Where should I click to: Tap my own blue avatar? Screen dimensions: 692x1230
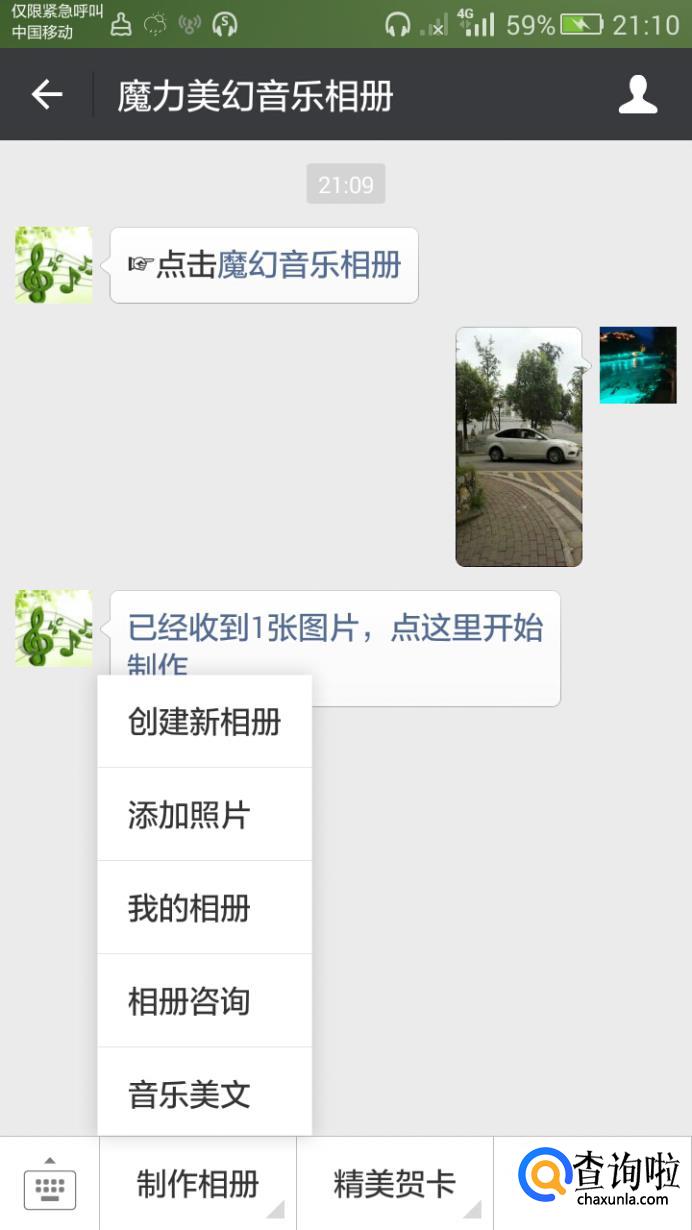coord(638,365)
